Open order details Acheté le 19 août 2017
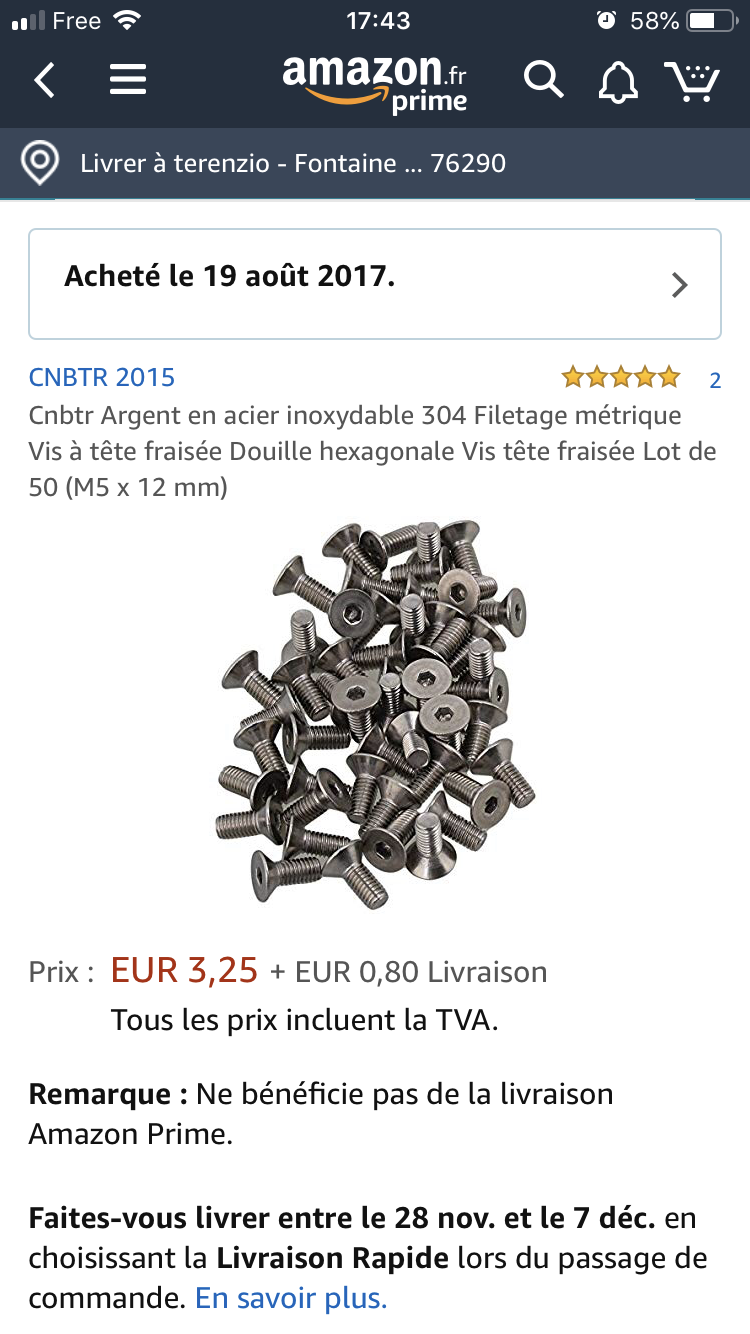The width and height of the screenshot is (750, 1334). click(375, 284)
